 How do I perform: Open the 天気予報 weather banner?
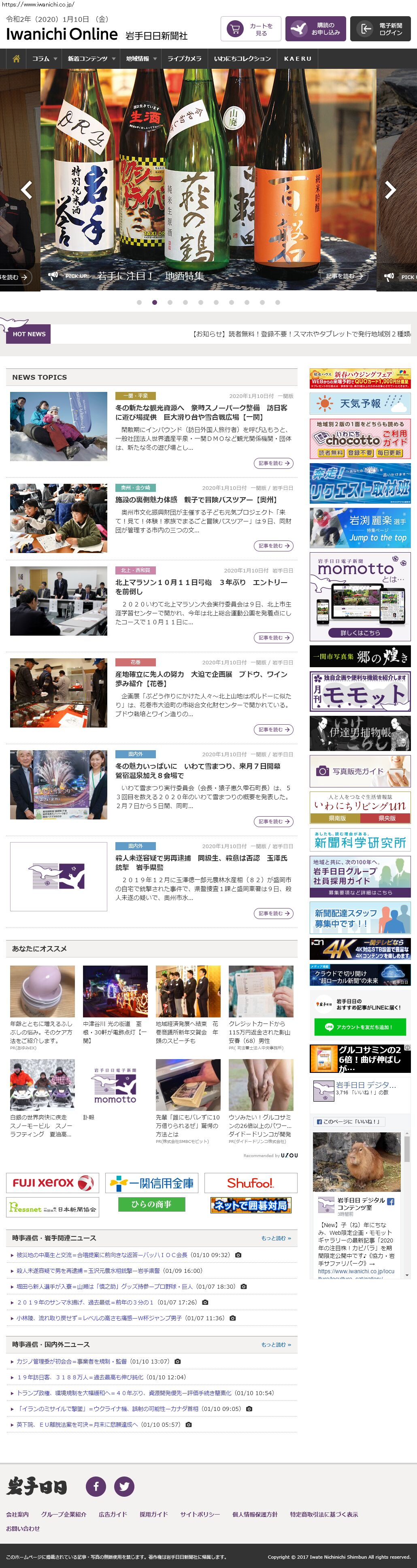tap(360, 403)
